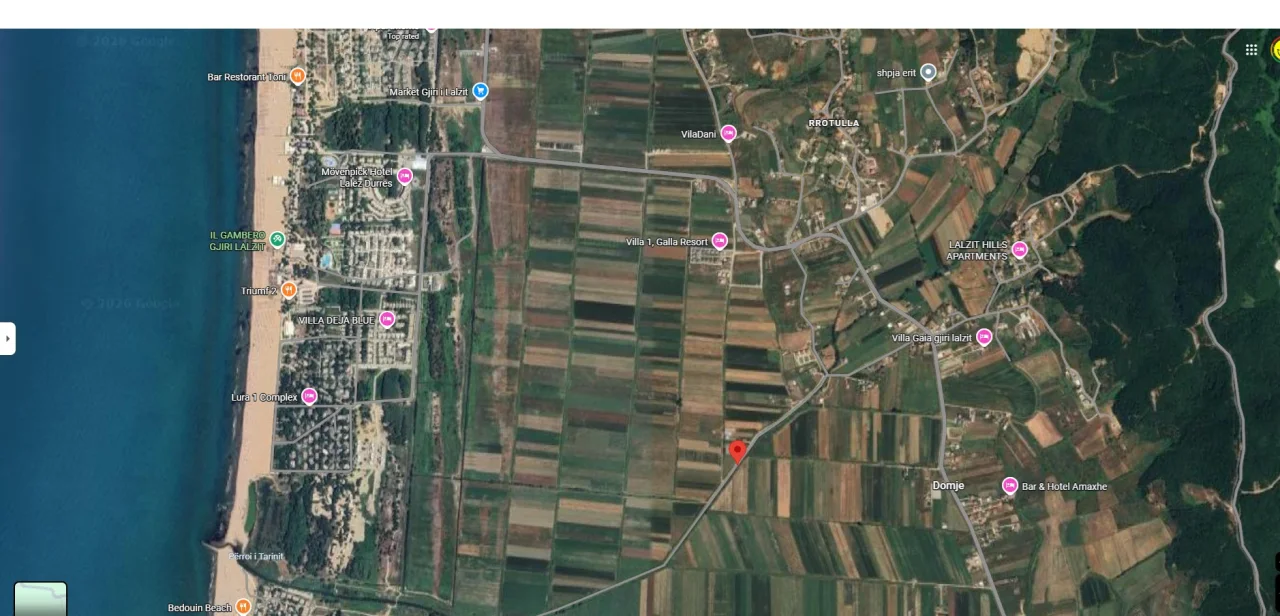This screenshot has height=616, width=1280.
Task: Select the VILLA DEJA BLUE marker
Action: (x=387, y=319)
